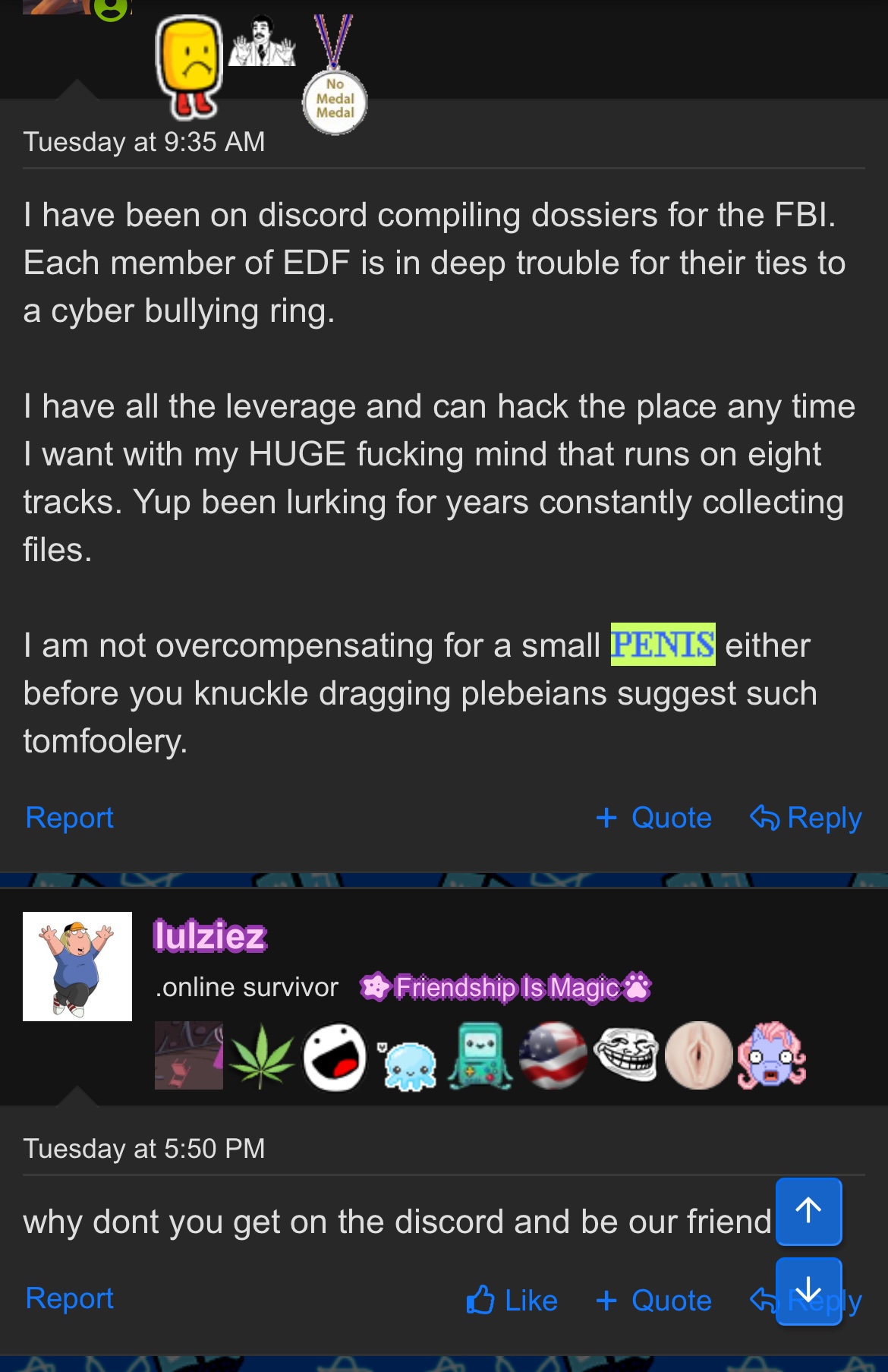
Task: View lulziez's avatar picture
Action: click(77, 967)
